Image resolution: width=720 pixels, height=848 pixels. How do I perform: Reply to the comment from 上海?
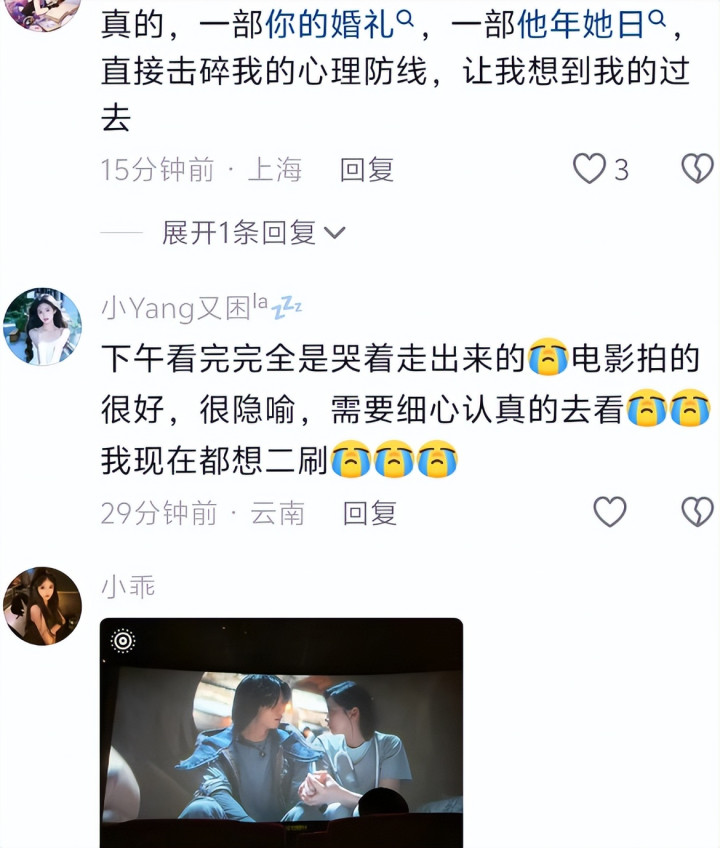pos(367,169)
